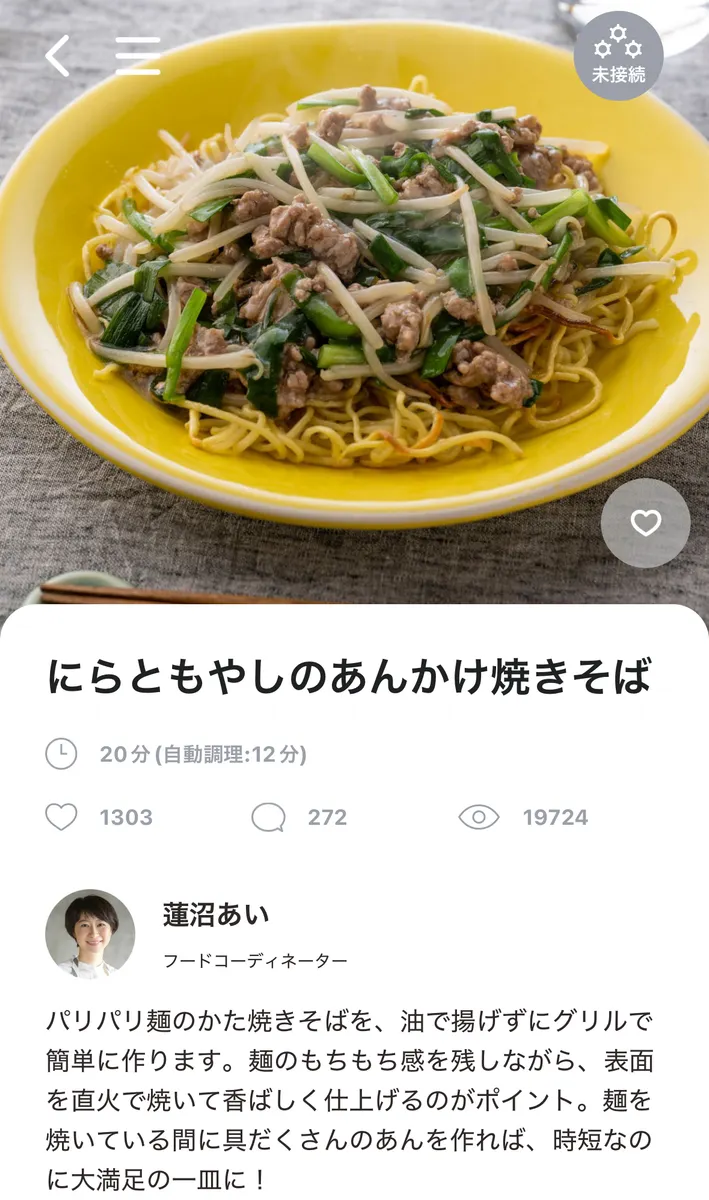
Task: Favorite this recipe with the heart button
Action: point(646,523)
